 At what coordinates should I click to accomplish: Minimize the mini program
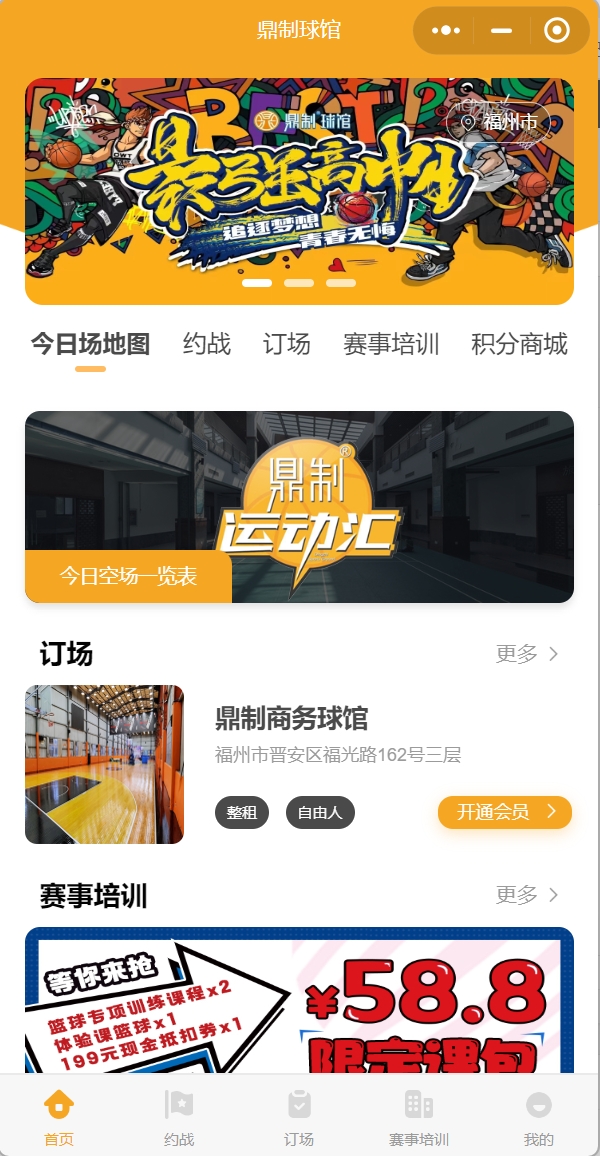coord(501,31)
